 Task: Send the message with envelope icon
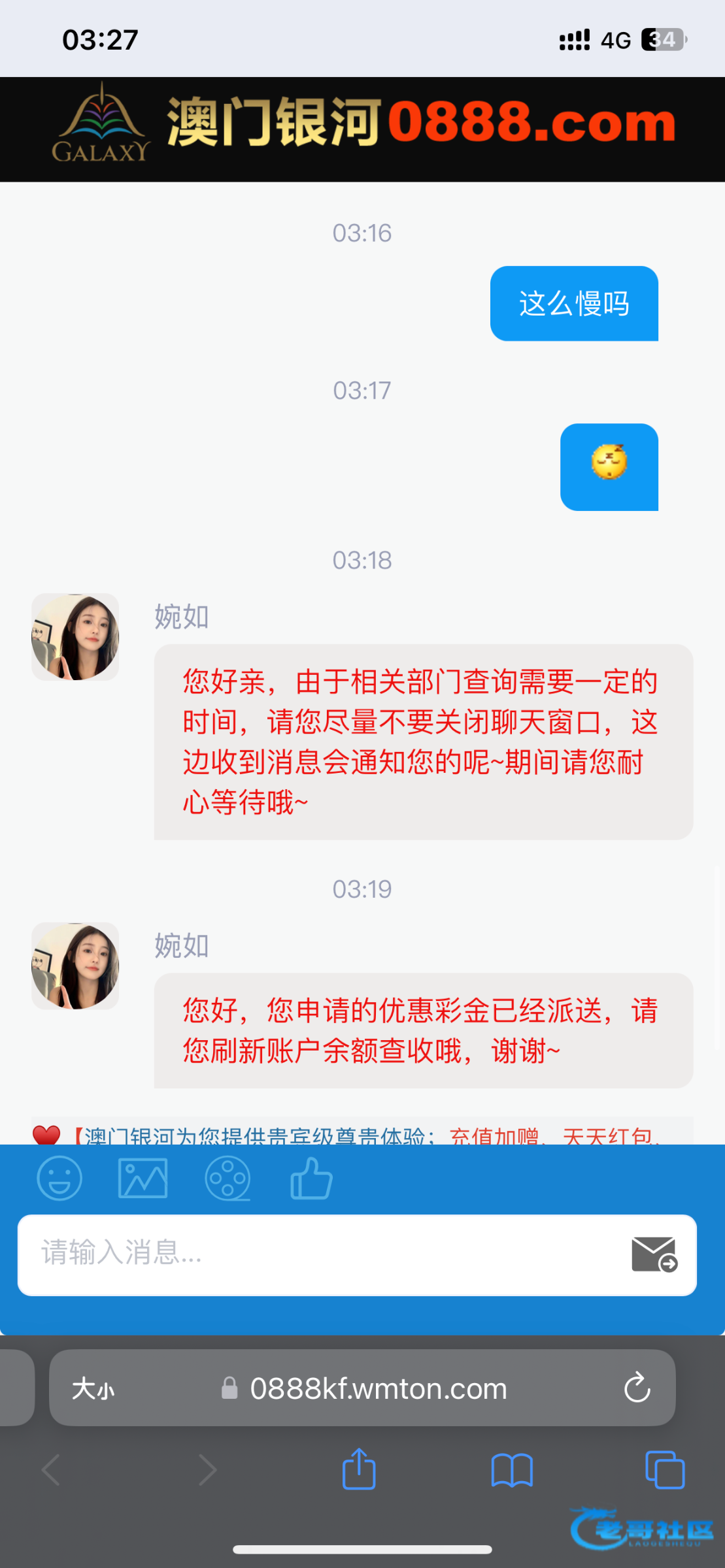click(654, 1254)
